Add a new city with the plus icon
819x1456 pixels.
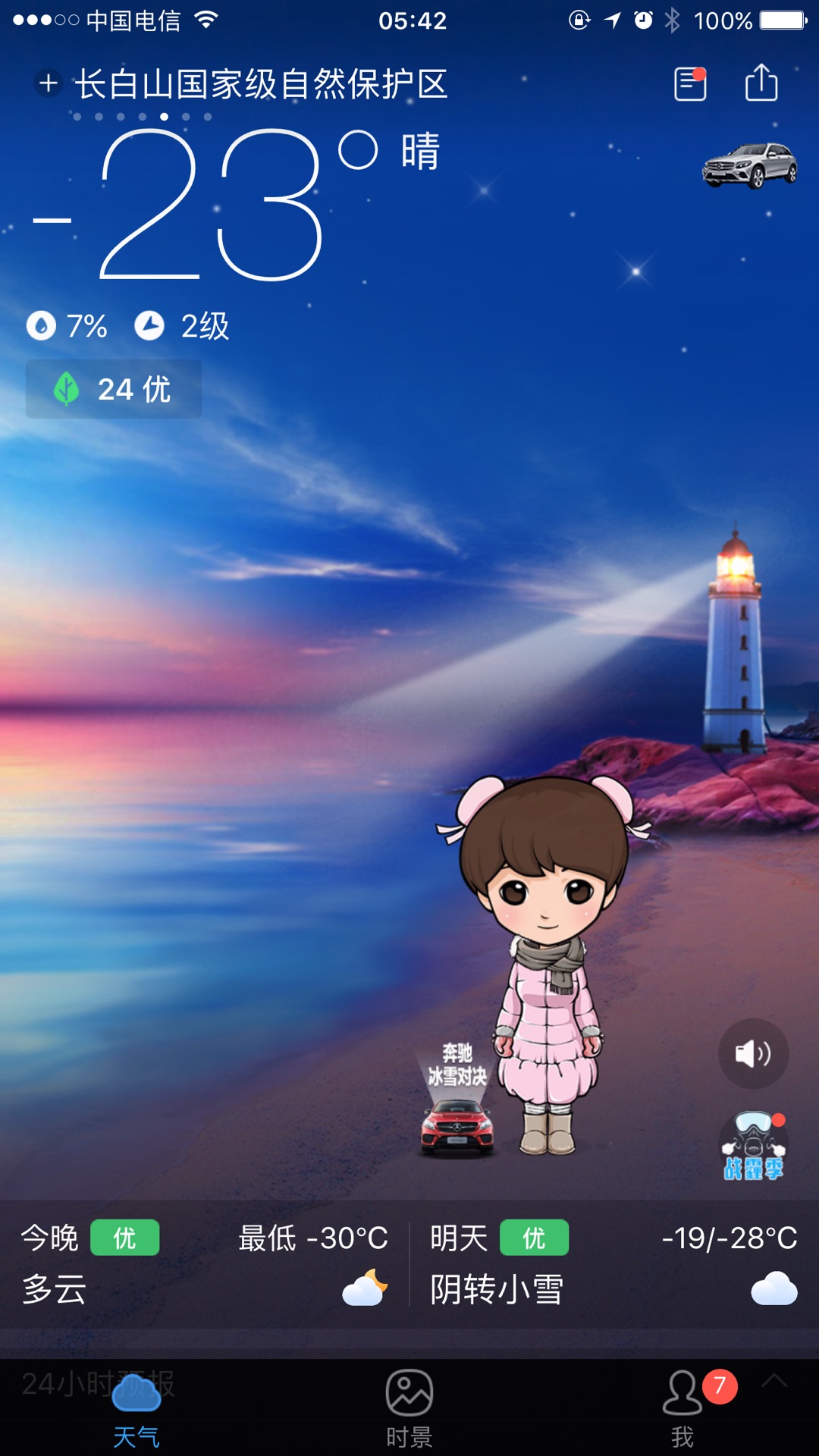click(49, 83)
